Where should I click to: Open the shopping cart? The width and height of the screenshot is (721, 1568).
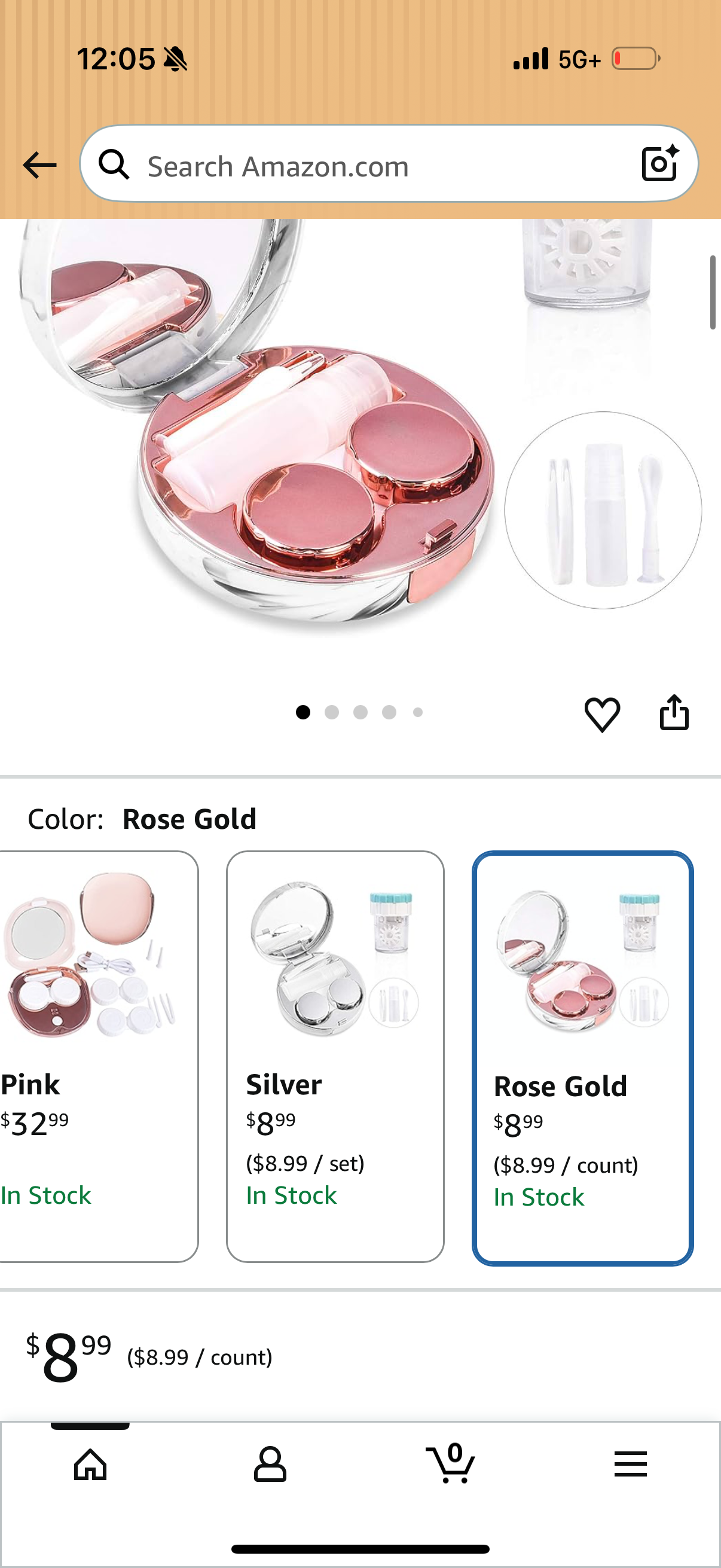point(451,1463)
